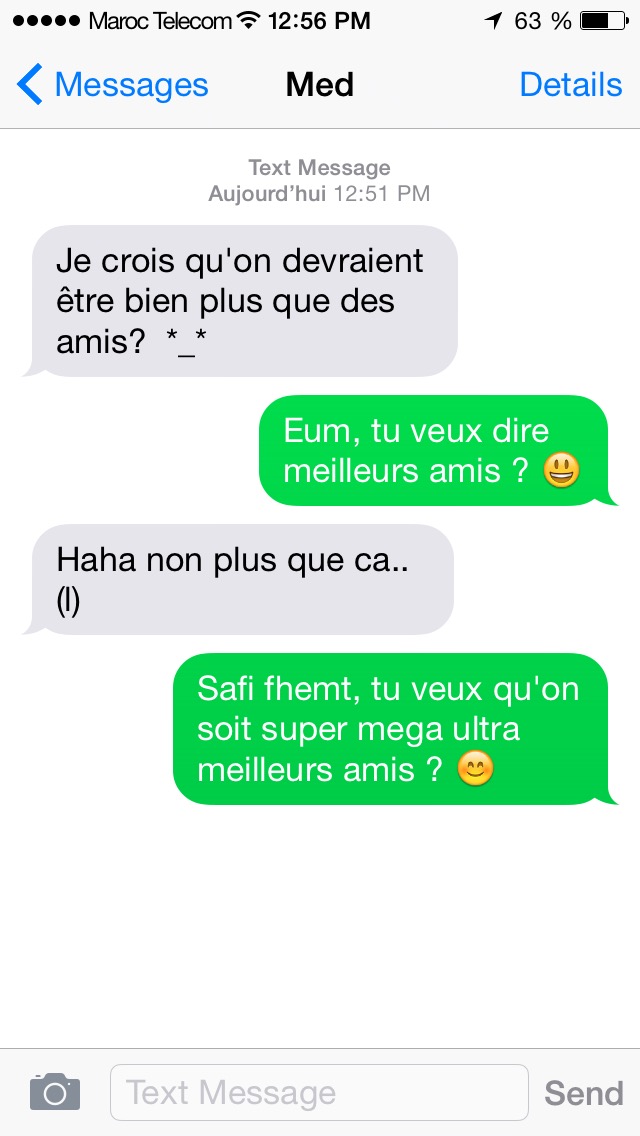Tap the Send button
Screen dimensions: 640x1136
point(583,1092)
